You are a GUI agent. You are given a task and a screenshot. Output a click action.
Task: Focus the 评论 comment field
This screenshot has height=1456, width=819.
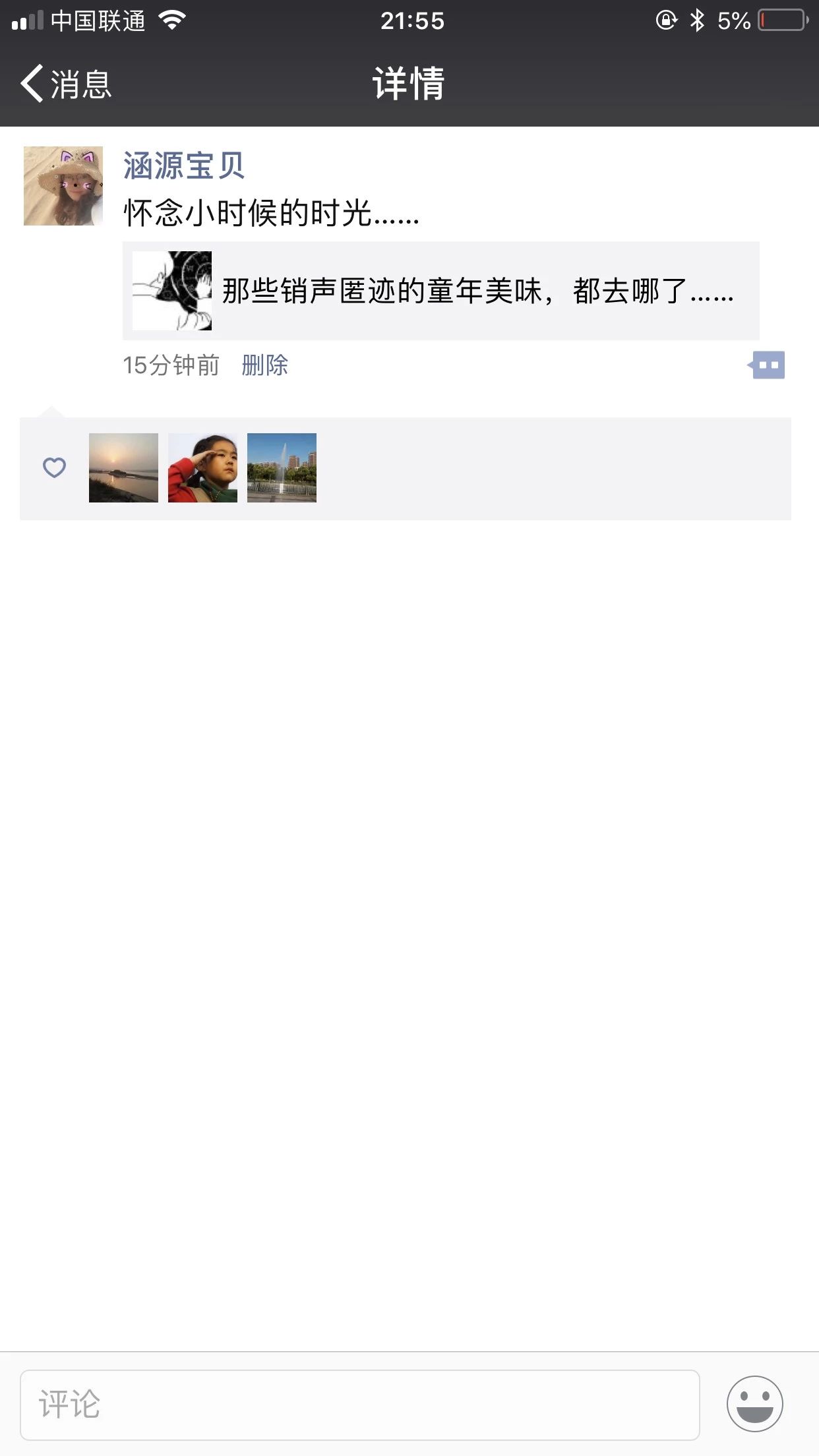coord(359,1405)
